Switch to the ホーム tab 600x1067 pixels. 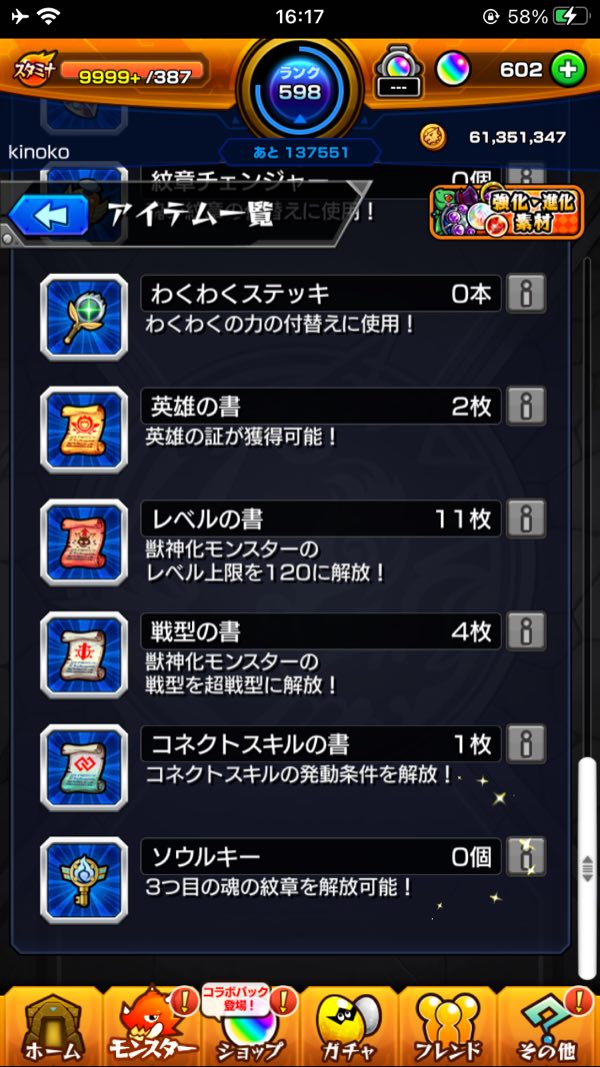coord(50,1026)
